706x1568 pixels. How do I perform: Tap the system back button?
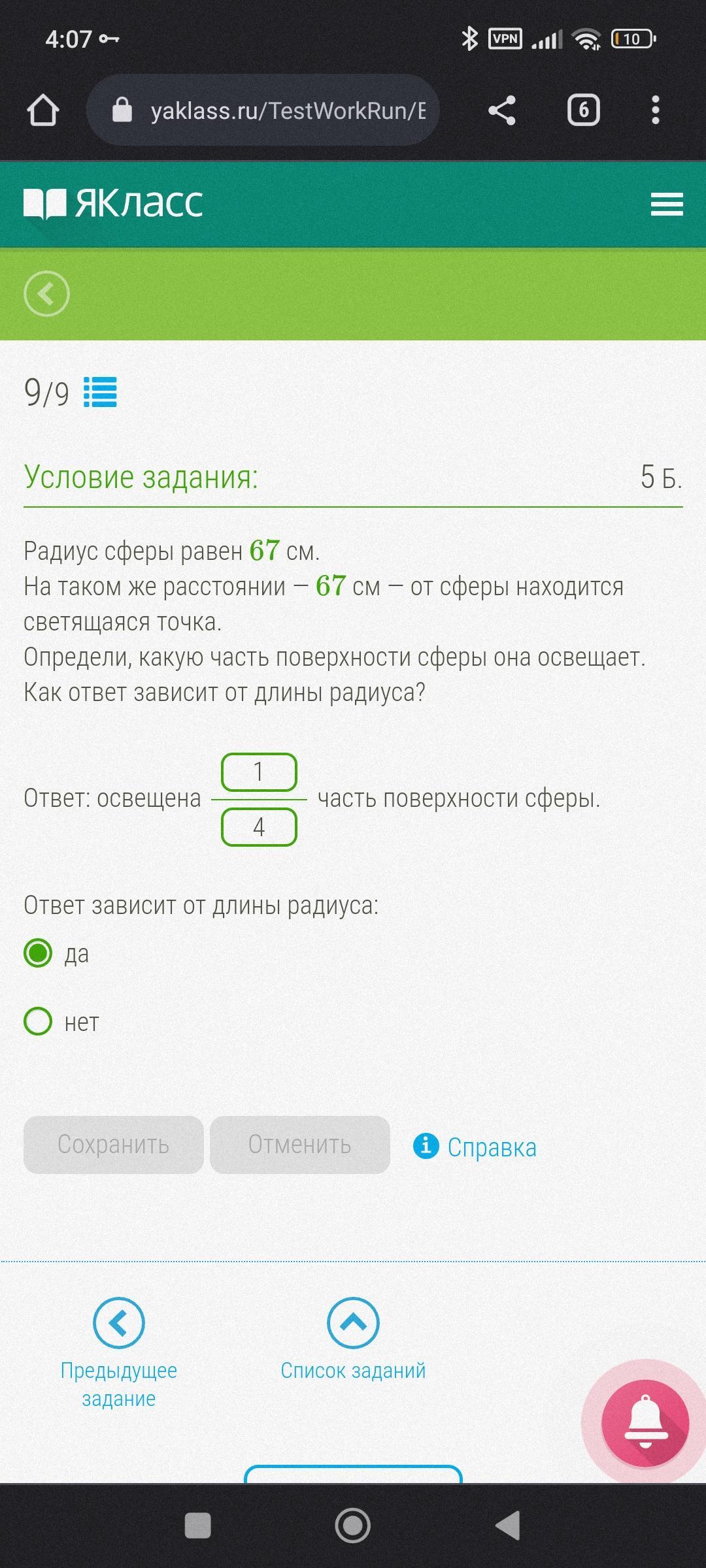click(x=508, y=1526)
